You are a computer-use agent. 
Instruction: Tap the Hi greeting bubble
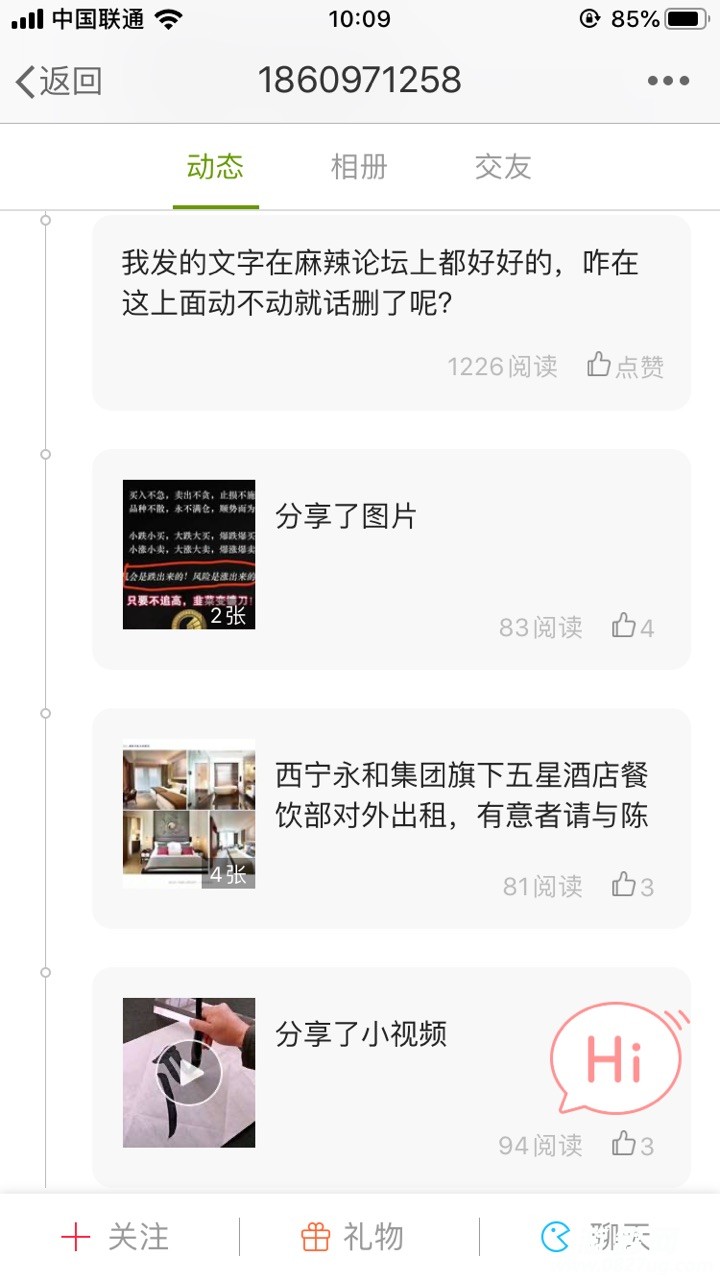point(616,1060)
